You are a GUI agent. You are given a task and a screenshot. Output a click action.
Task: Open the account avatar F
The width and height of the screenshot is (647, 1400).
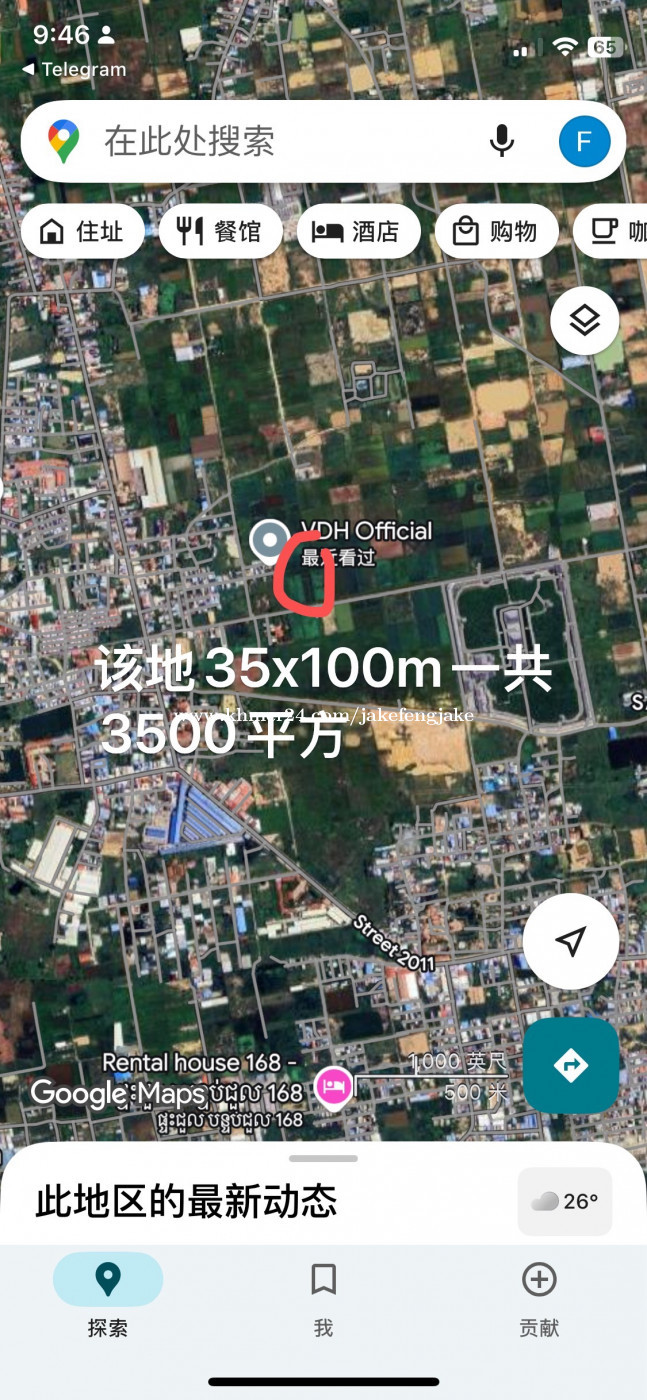tap(584, 141)
